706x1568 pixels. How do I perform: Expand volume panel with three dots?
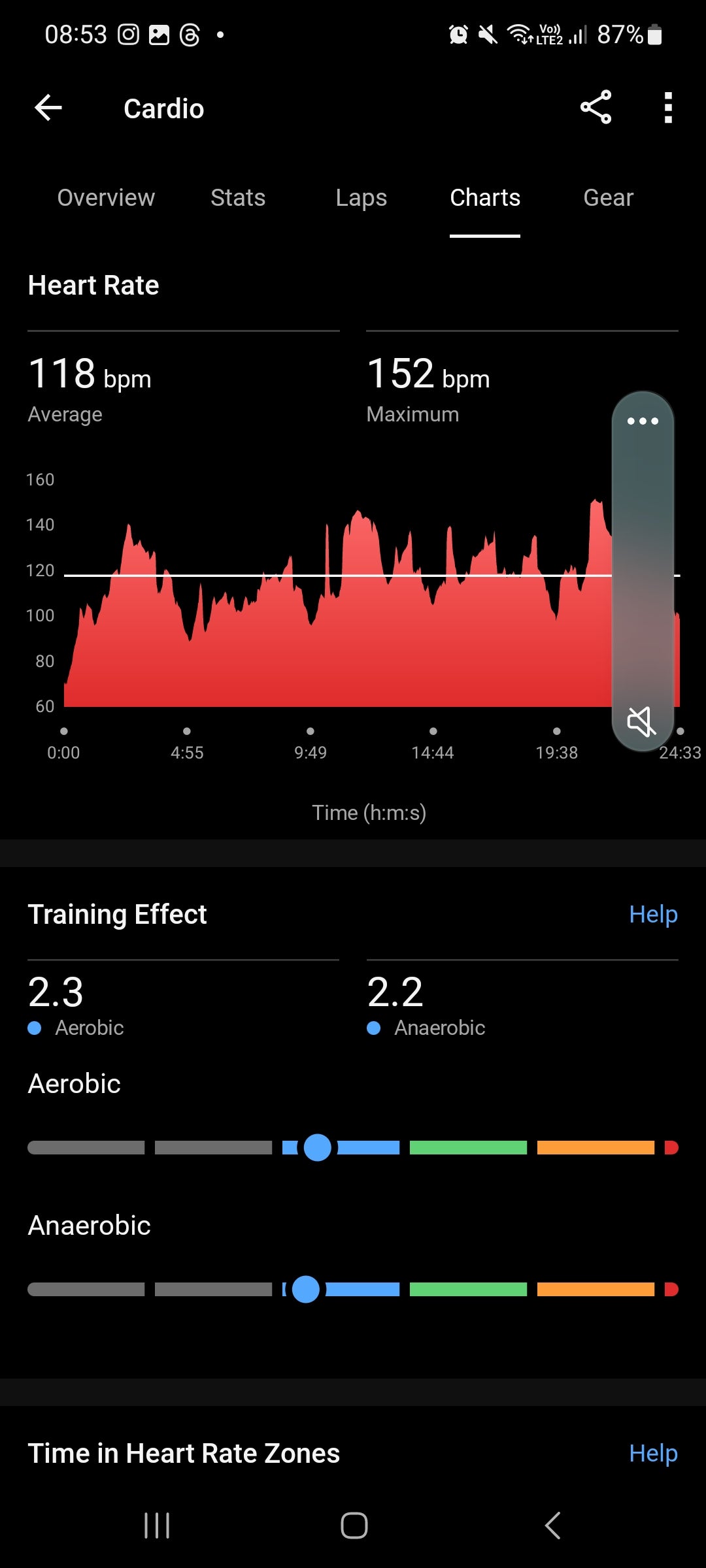click(643, 421)
